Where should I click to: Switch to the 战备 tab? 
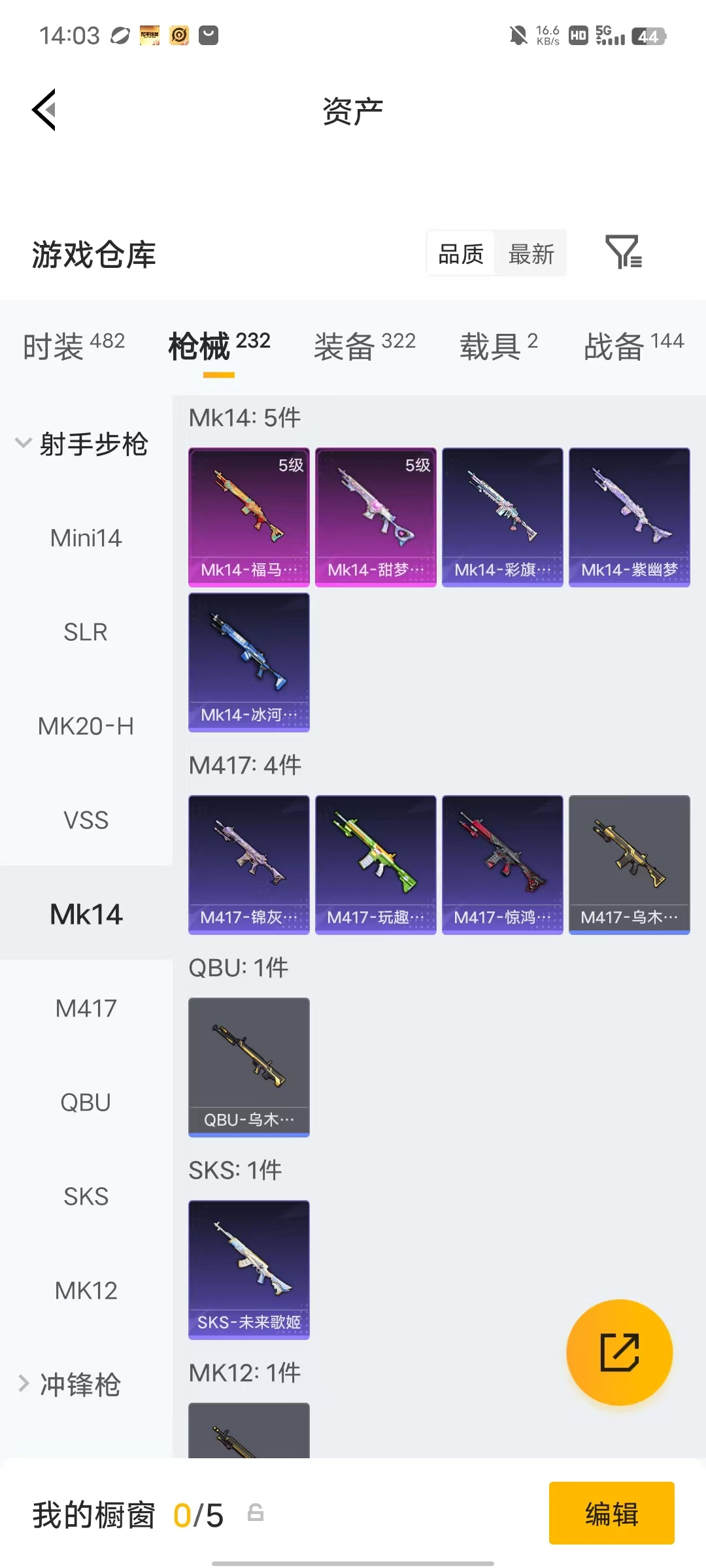[x=634, y=346]
